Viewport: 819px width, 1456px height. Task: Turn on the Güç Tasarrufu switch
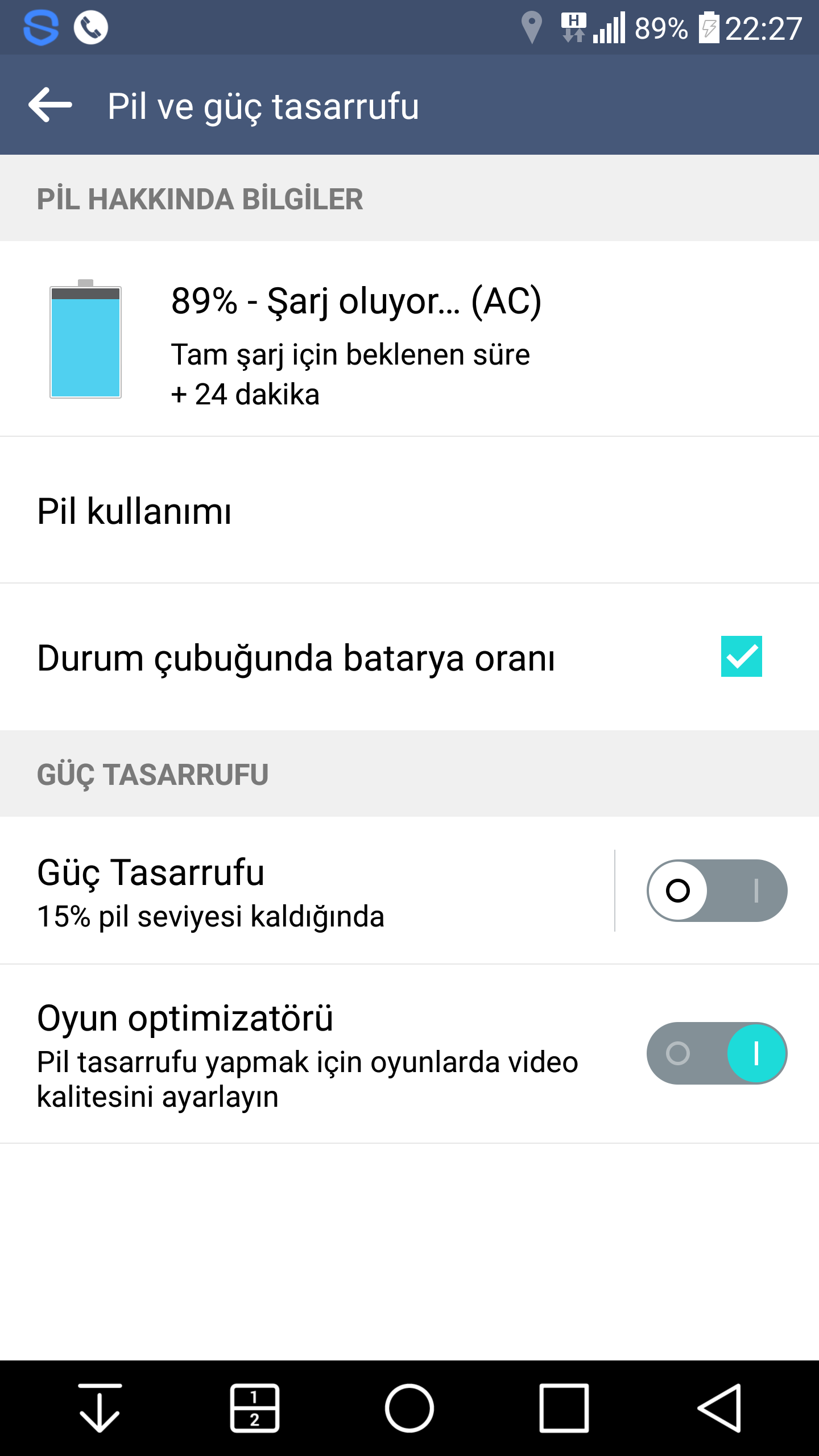[717, 891]
